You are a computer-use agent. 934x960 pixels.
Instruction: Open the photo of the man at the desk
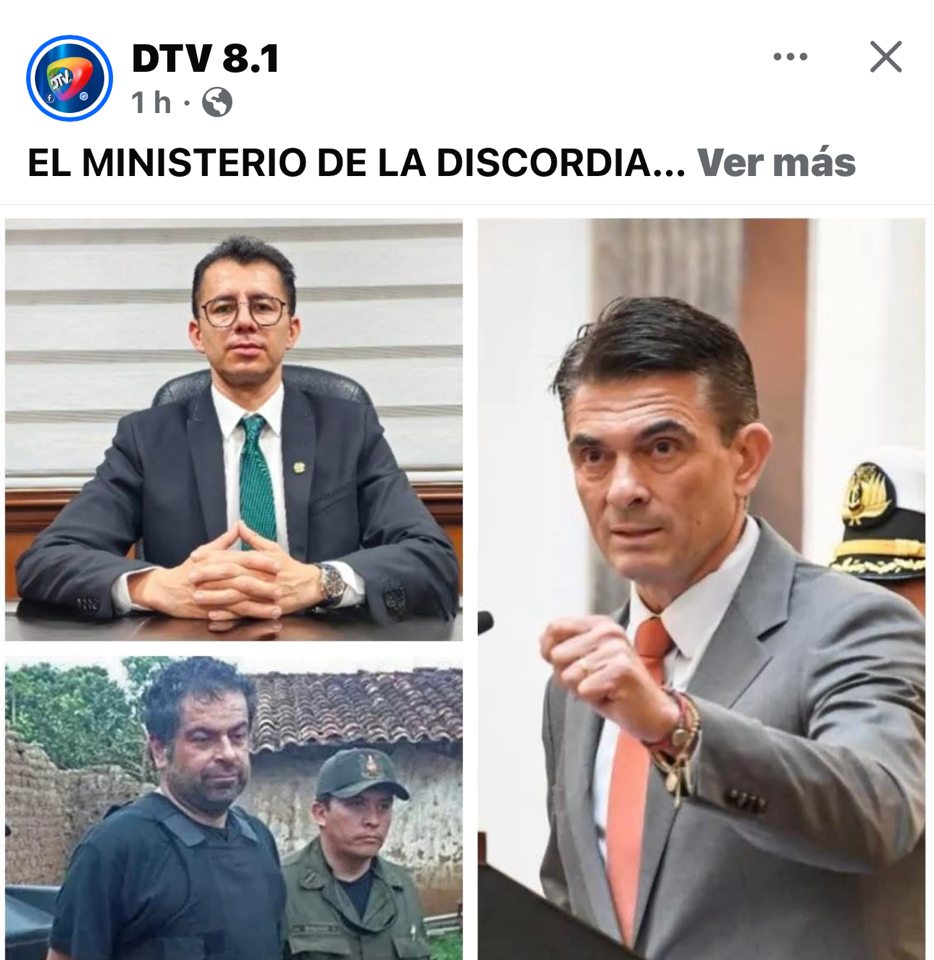[234, 430]
